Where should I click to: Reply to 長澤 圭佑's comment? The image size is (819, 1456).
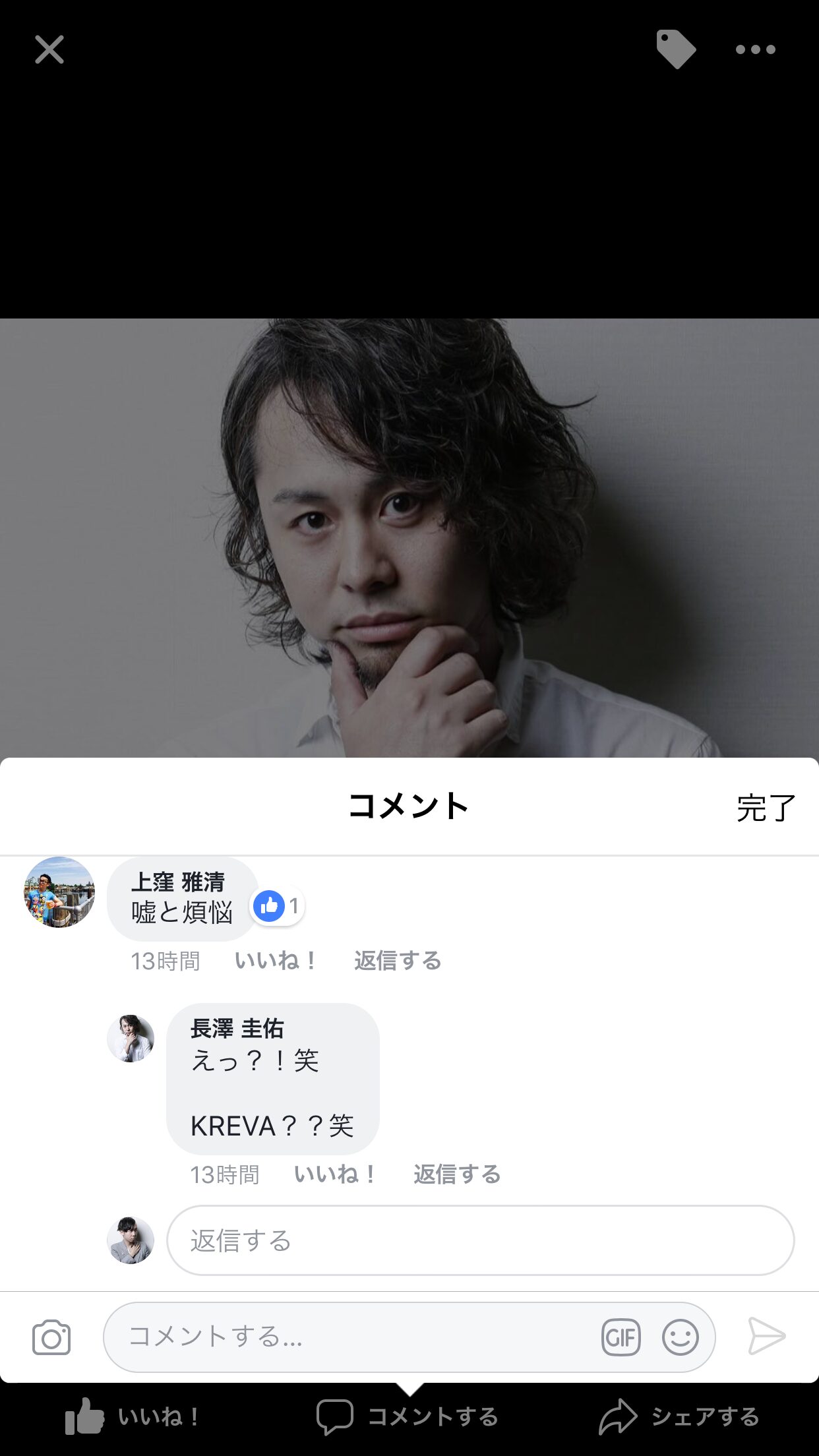coord(457,1174)
